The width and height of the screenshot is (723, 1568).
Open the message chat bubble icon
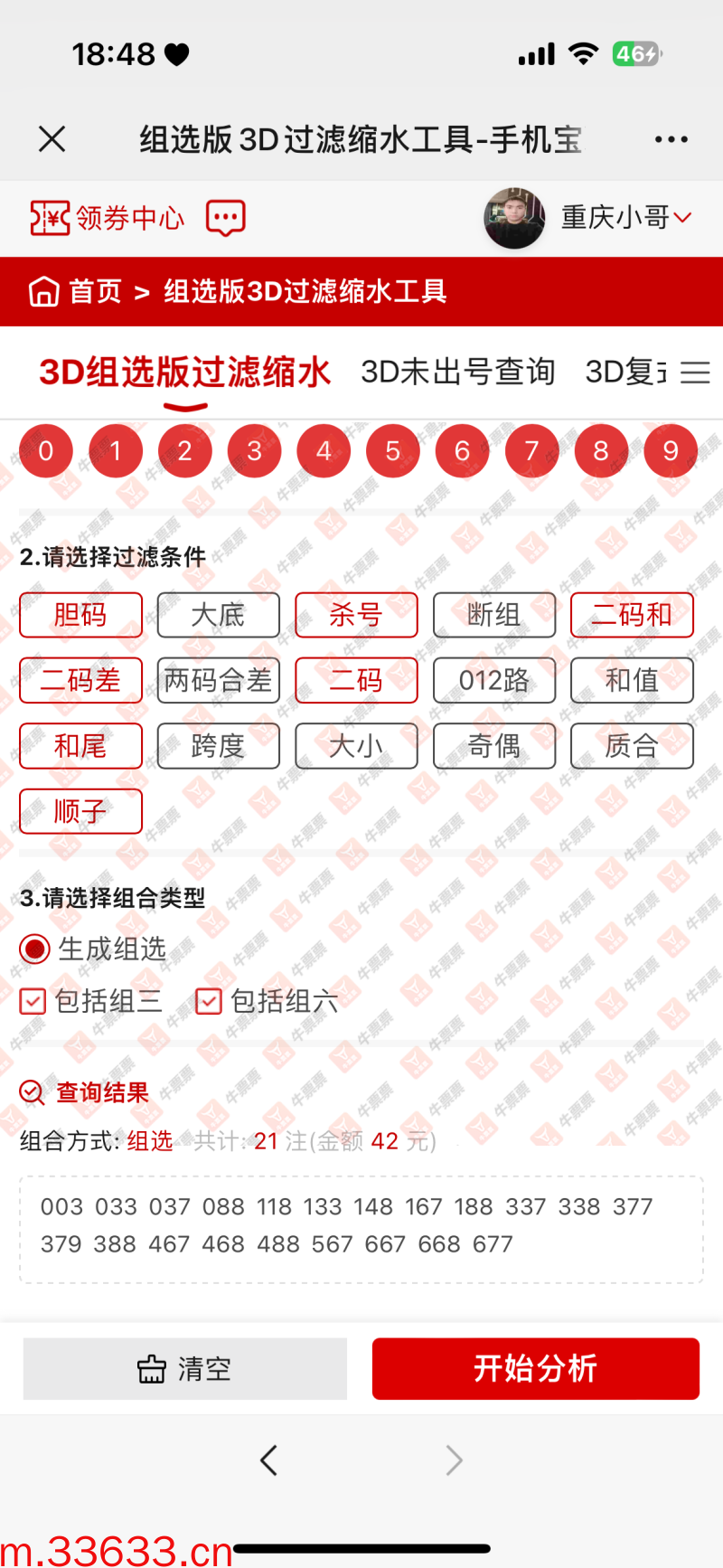[225, 218]
